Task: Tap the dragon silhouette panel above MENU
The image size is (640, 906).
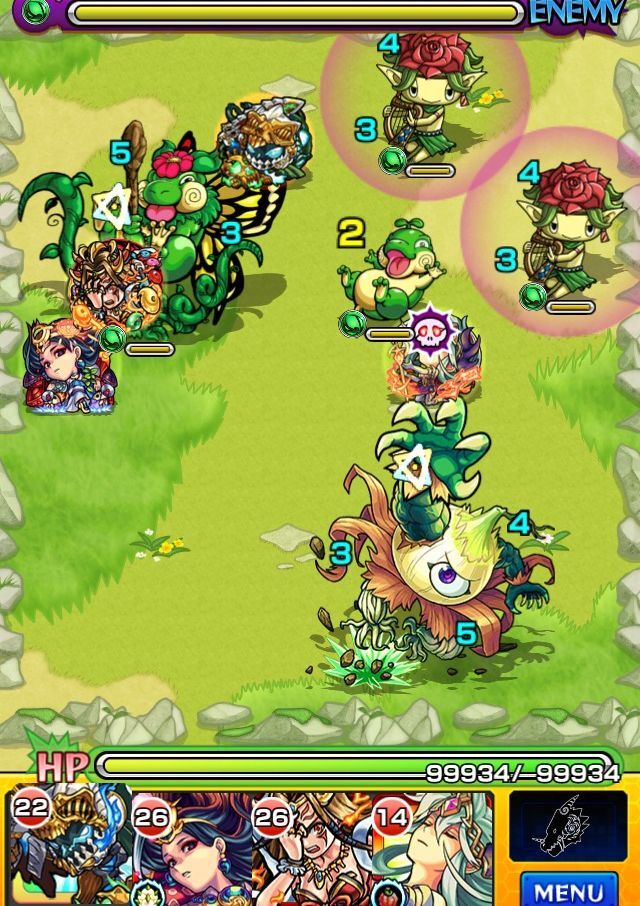Action: [568, 826]
